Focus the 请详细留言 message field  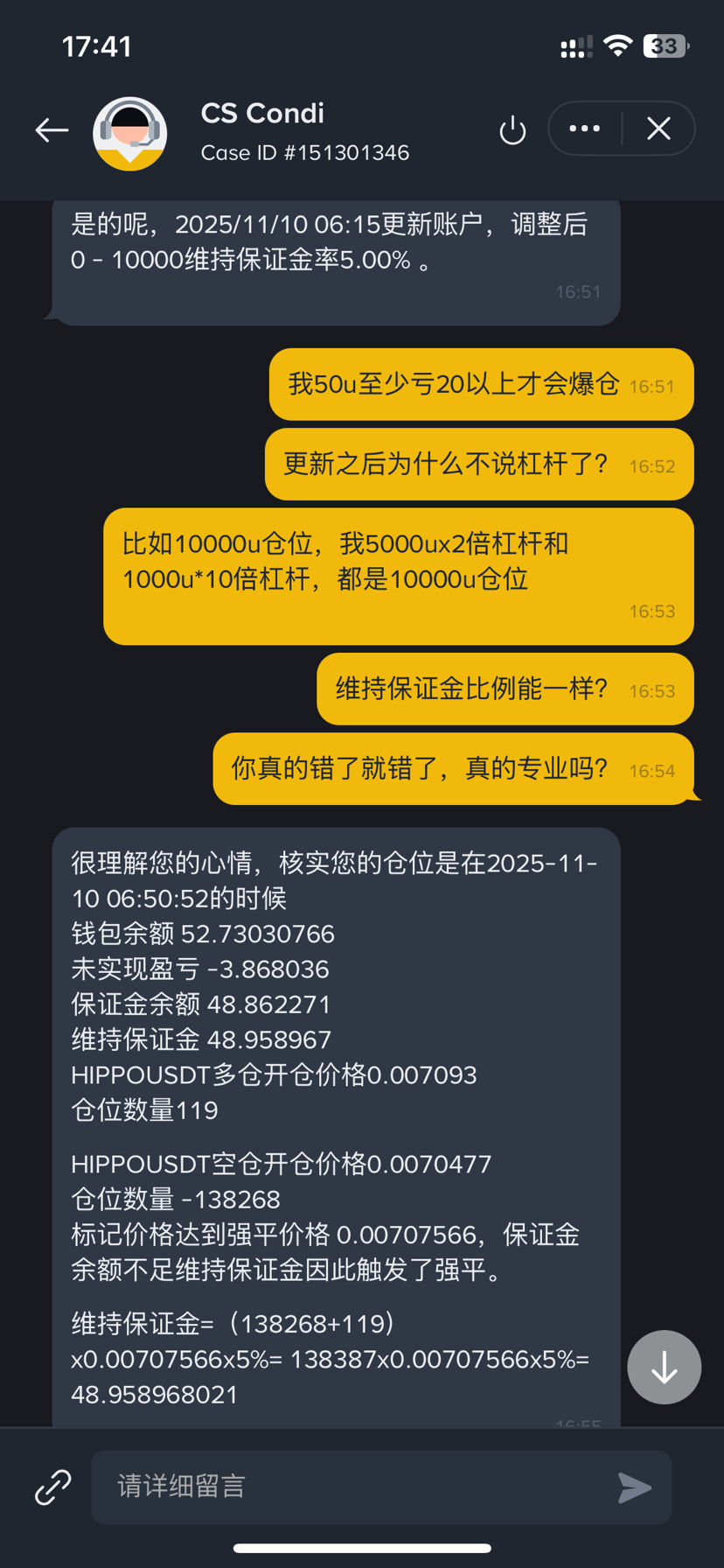[359, 1487]
